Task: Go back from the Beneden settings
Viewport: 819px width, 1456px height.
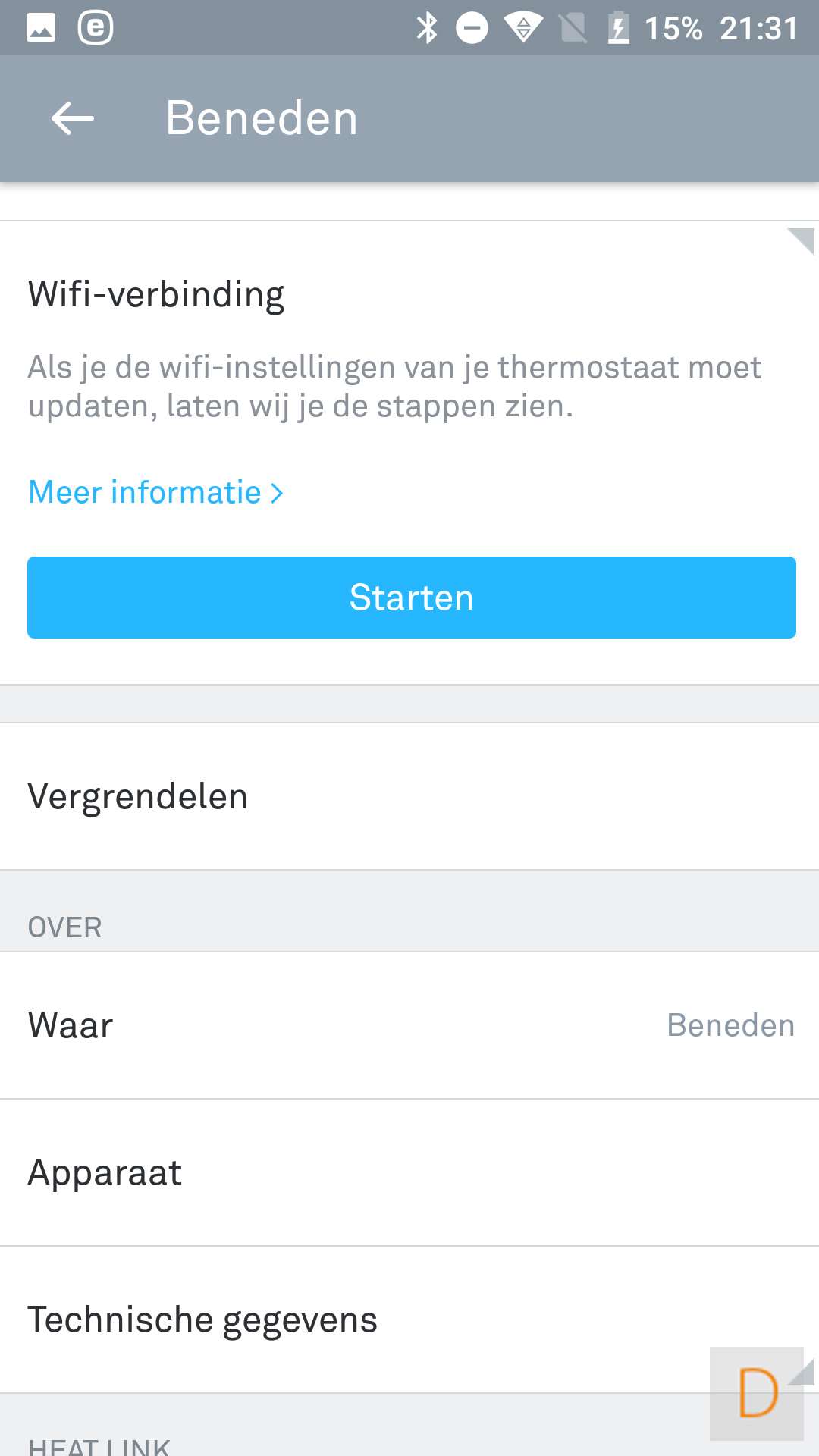Action: click(73, 118)
